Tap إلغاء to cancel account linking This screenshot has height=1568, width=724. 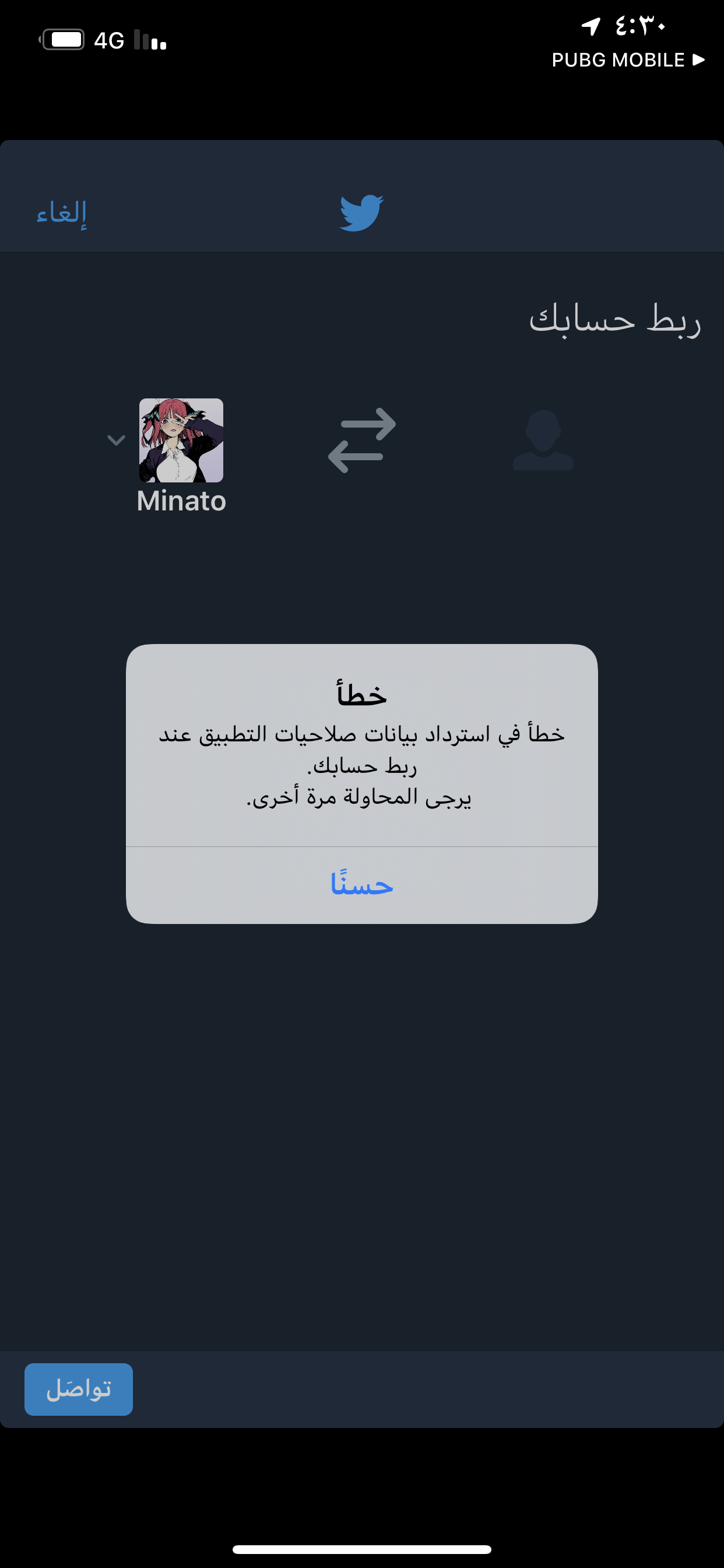coord(61,212)
